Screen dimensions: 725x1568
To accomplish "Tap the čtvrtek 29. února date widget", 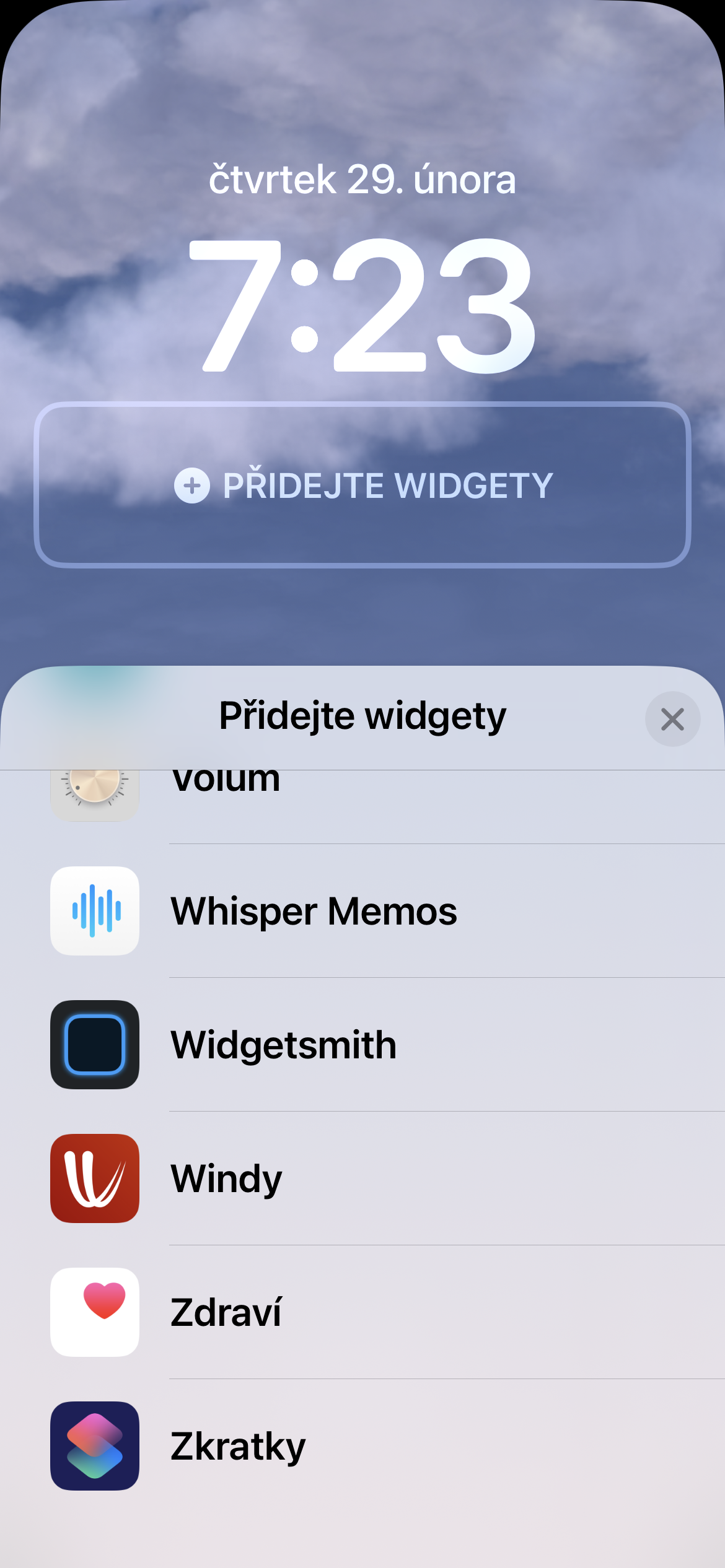I will point(362,180).
